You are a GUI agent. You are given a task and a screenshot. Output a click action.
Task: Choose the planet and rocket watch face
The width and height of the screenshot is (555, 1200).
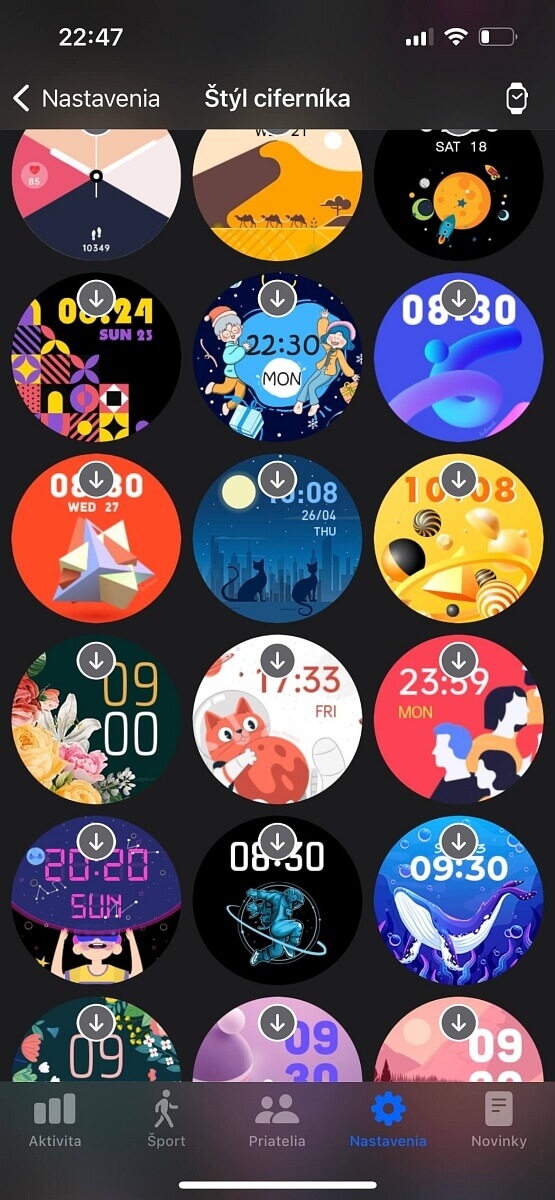pos(458,190)
